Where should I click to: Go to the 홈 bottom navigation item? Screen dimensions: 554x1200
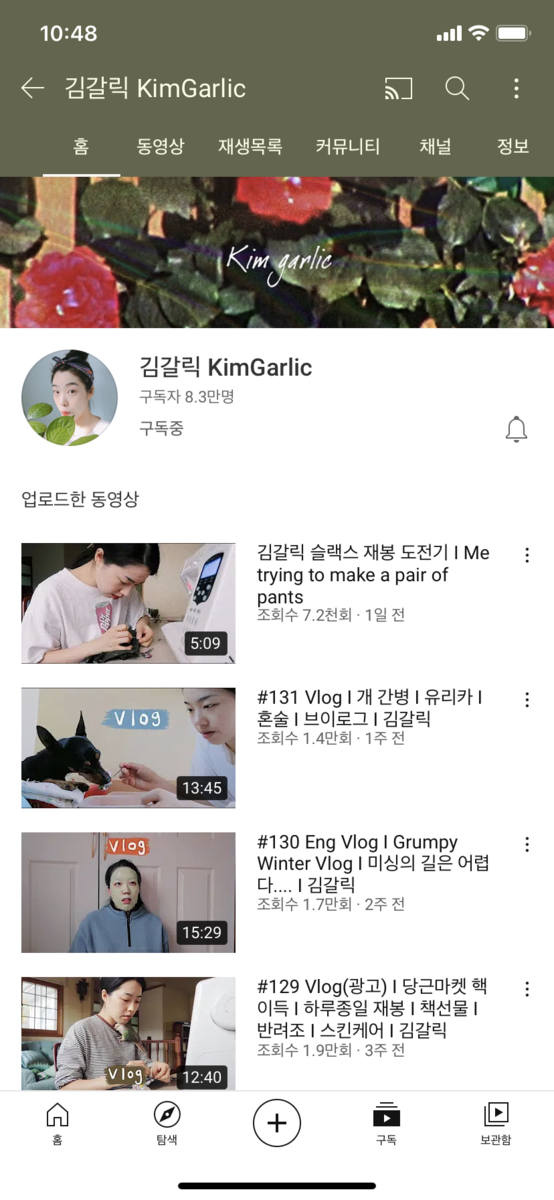coord(57,1123)
